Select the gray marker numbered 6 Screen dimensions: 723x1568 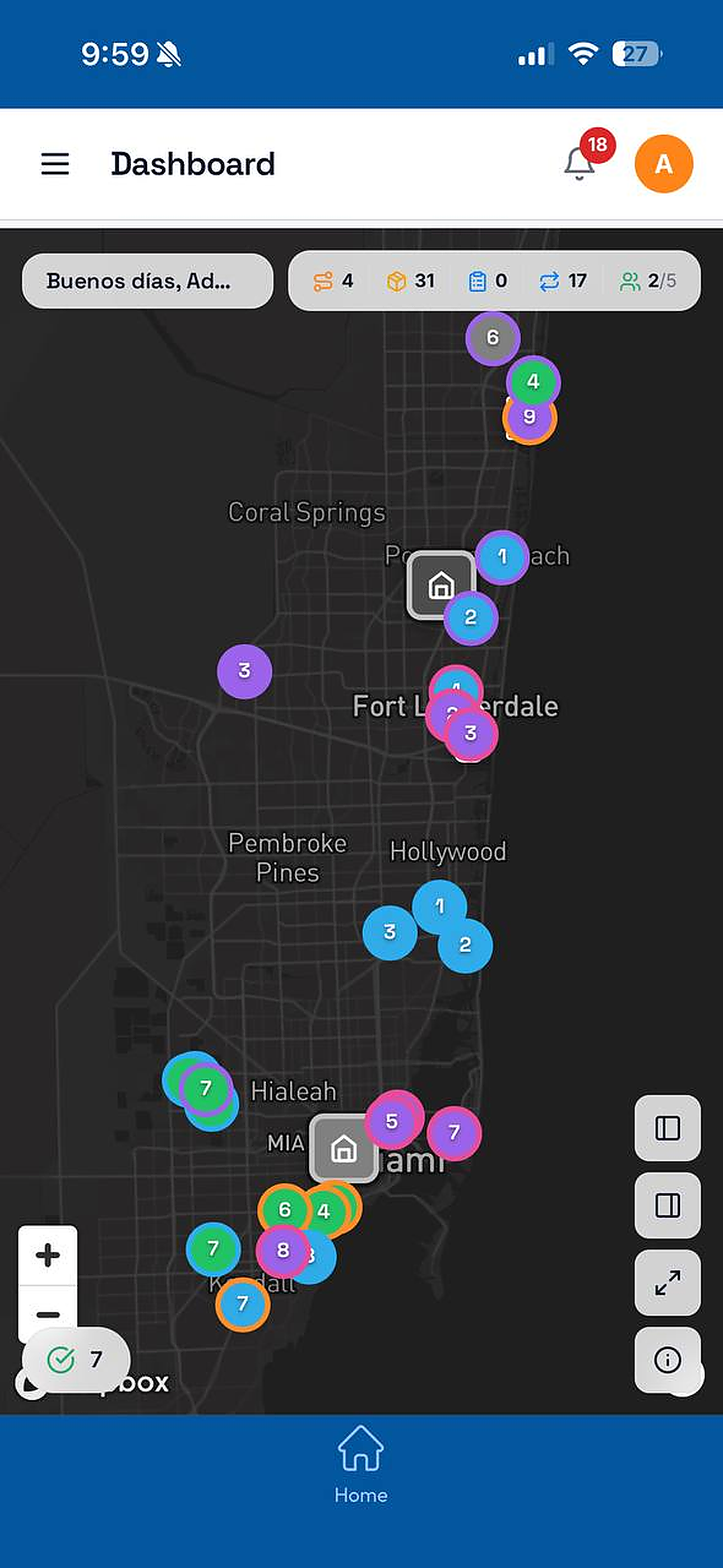pos(492,337)
